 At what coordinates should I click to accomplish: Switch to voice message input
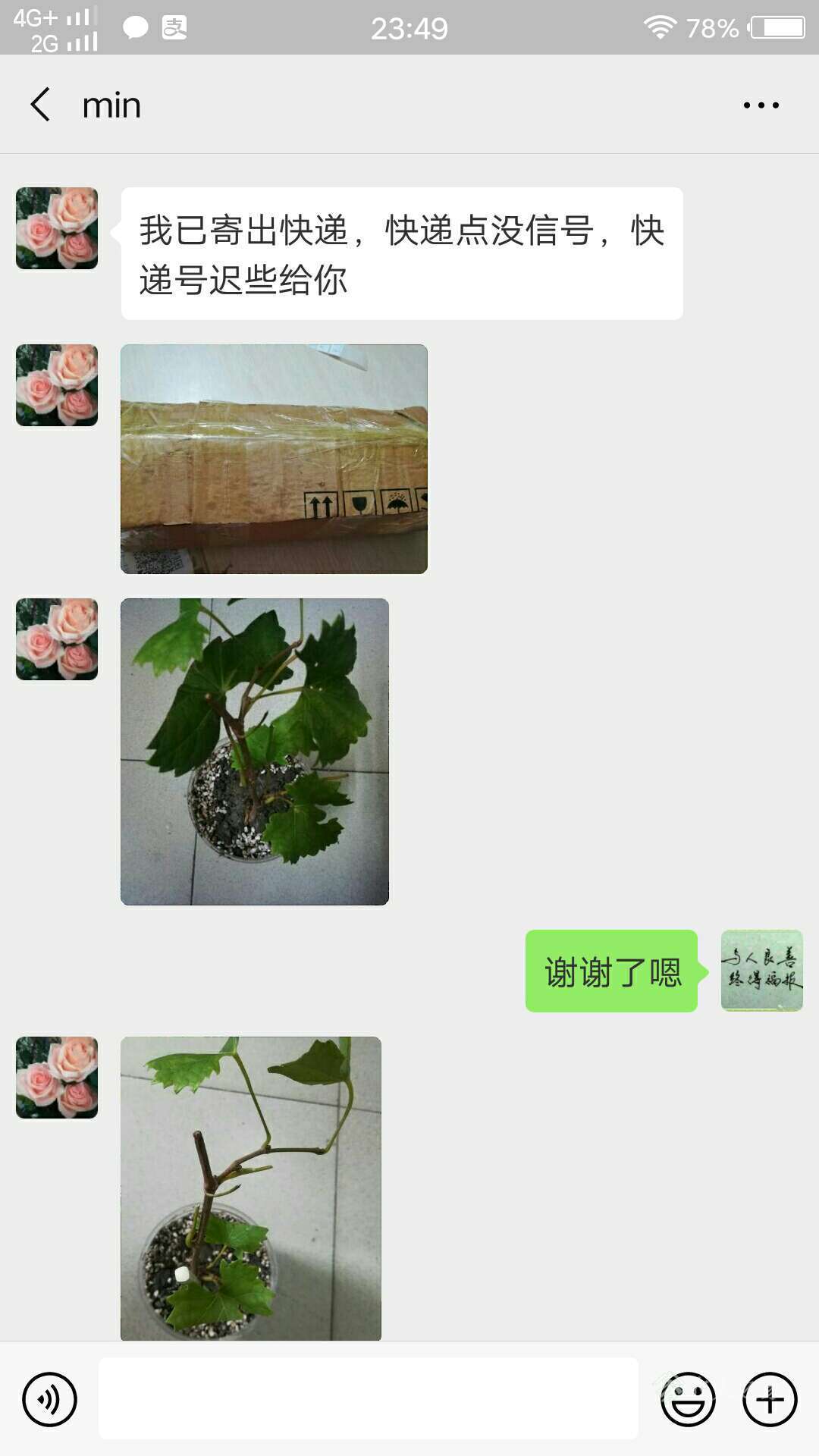(49, 1399)
